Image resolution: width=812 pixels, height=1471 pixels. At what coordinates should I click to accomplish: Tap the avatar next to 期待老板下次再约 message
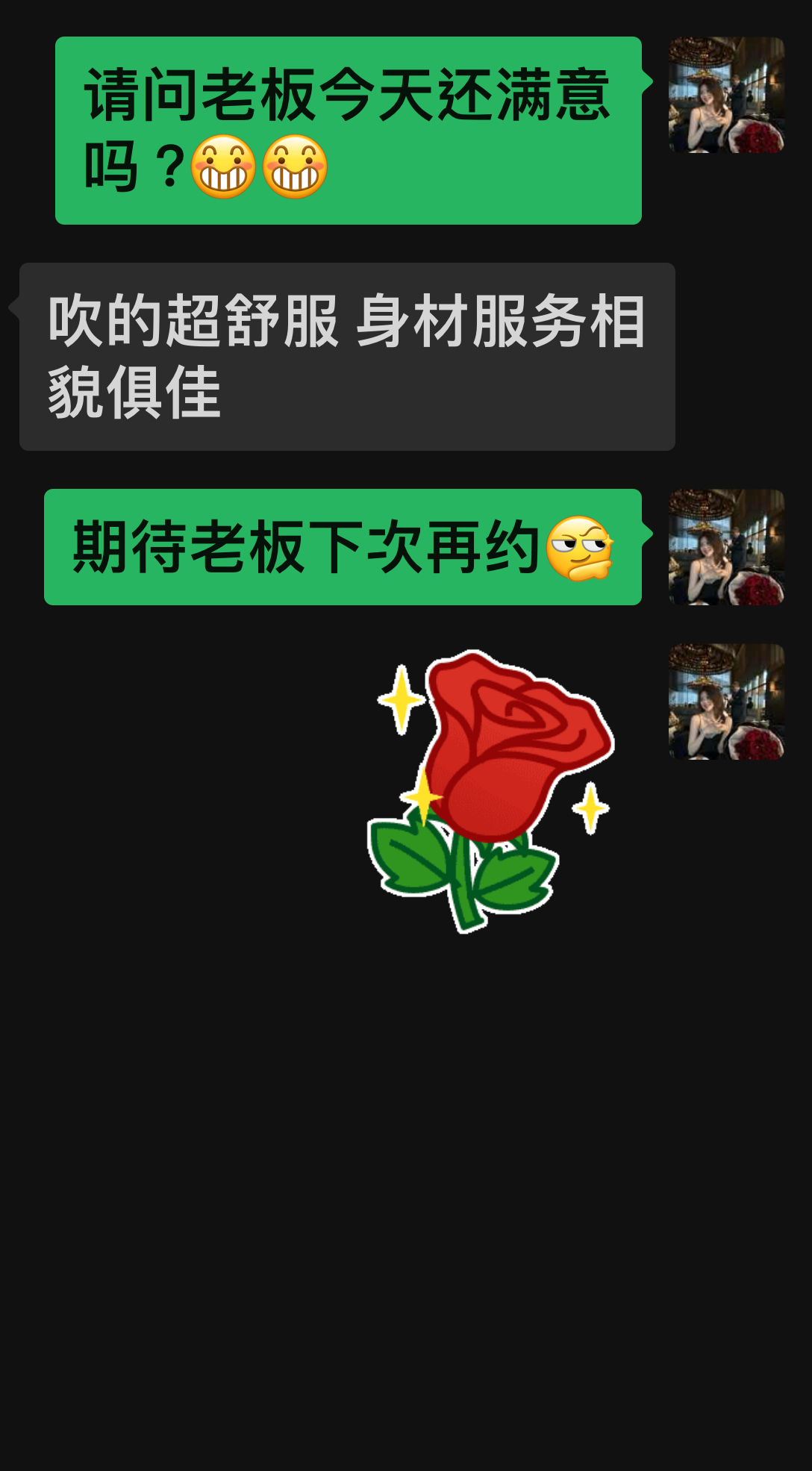coord(726,547)
